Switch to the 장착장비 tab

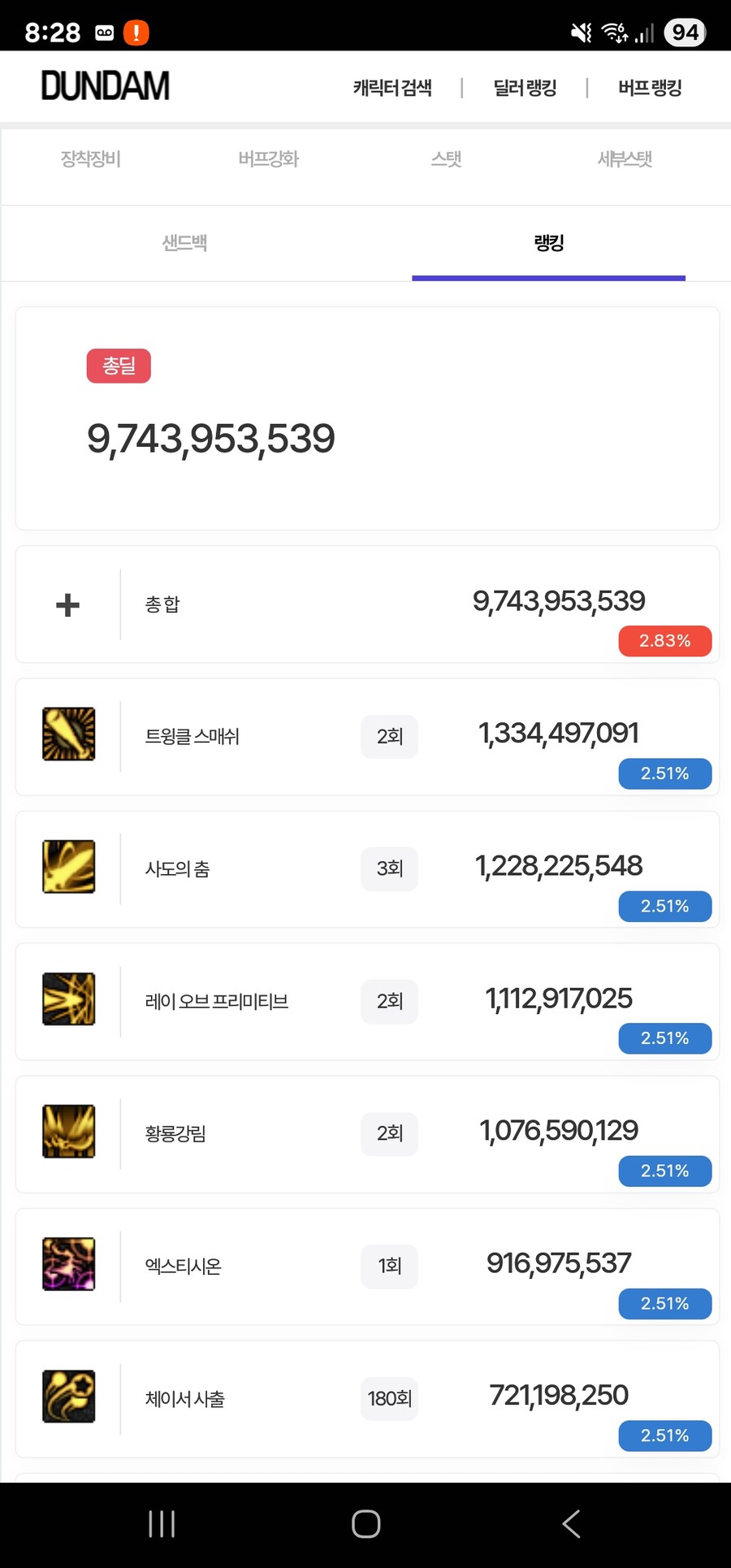(91, 159)
